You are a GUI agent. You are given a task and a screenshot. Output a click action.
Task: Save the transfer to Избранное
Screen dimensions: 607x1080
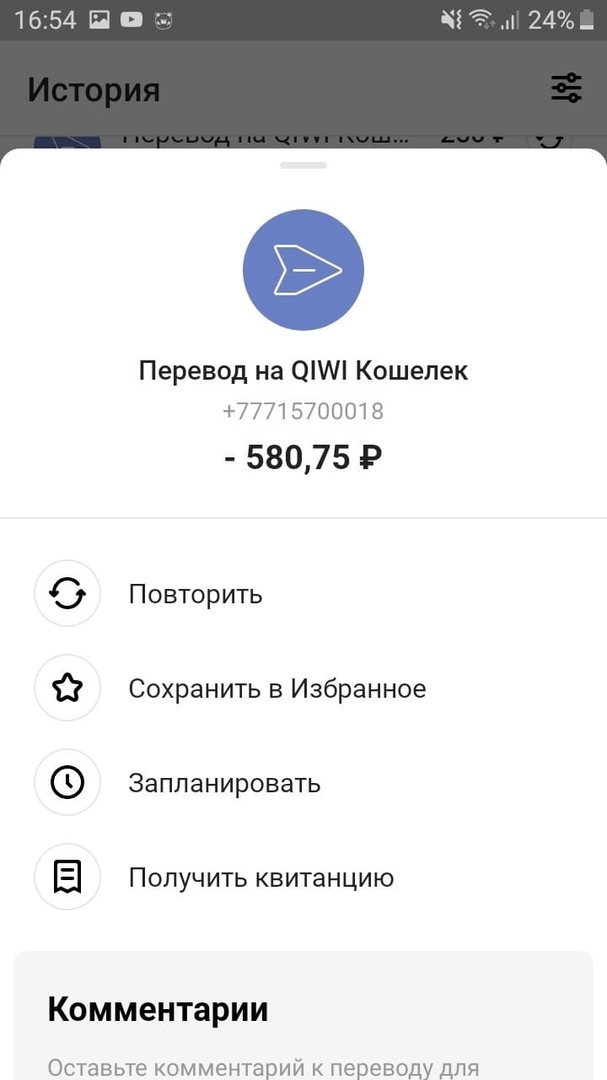276,688
